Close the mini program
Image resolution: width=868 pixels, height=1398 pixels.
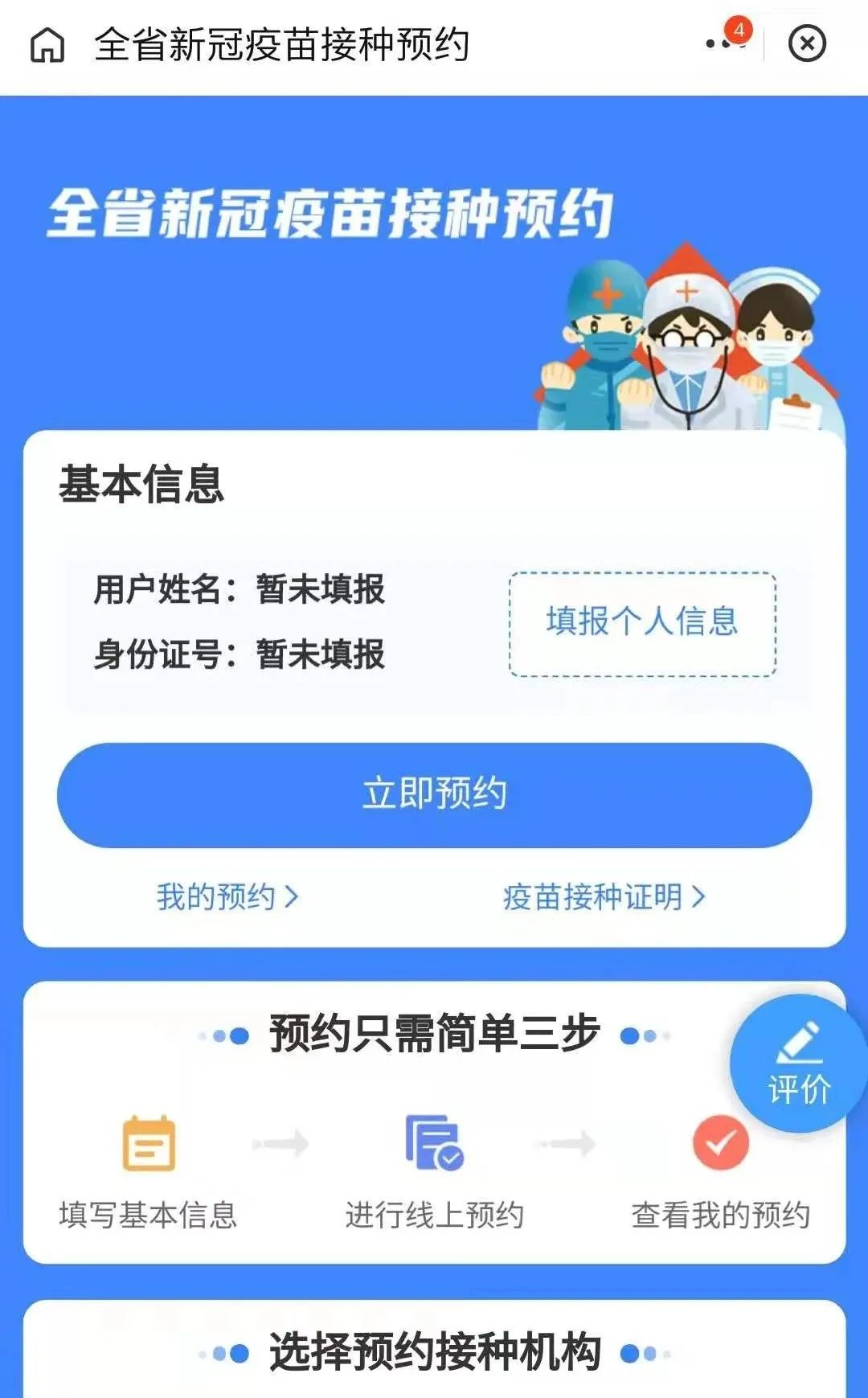tap(807, 43)
